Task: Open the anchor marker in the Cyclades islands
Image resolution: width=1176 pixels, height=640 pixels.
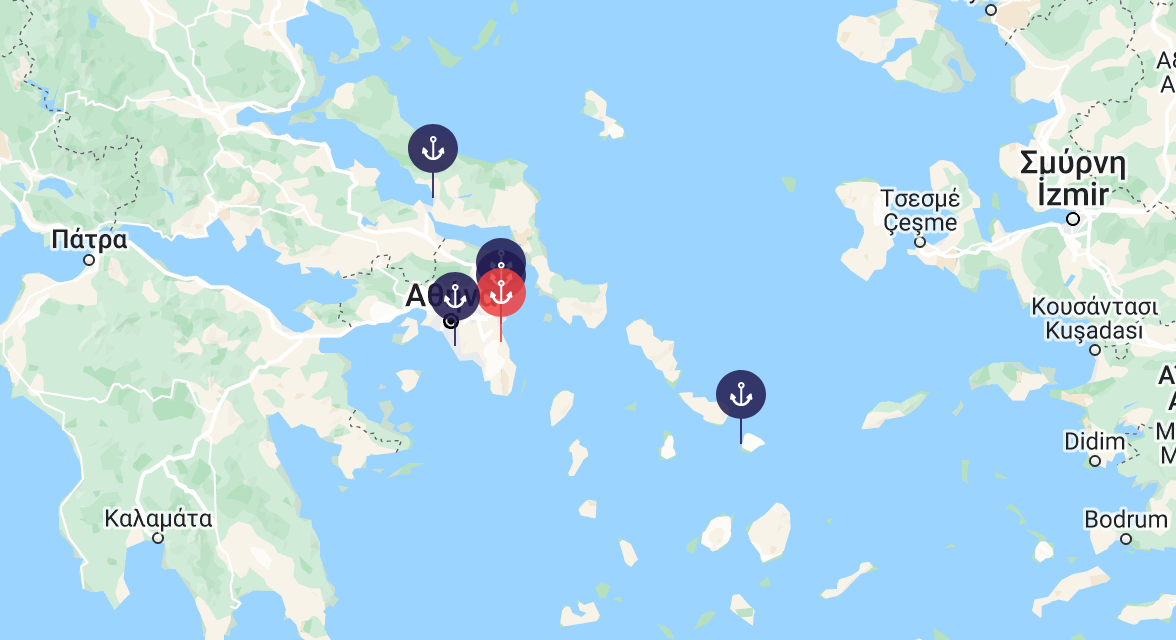Action: point(741,395)
